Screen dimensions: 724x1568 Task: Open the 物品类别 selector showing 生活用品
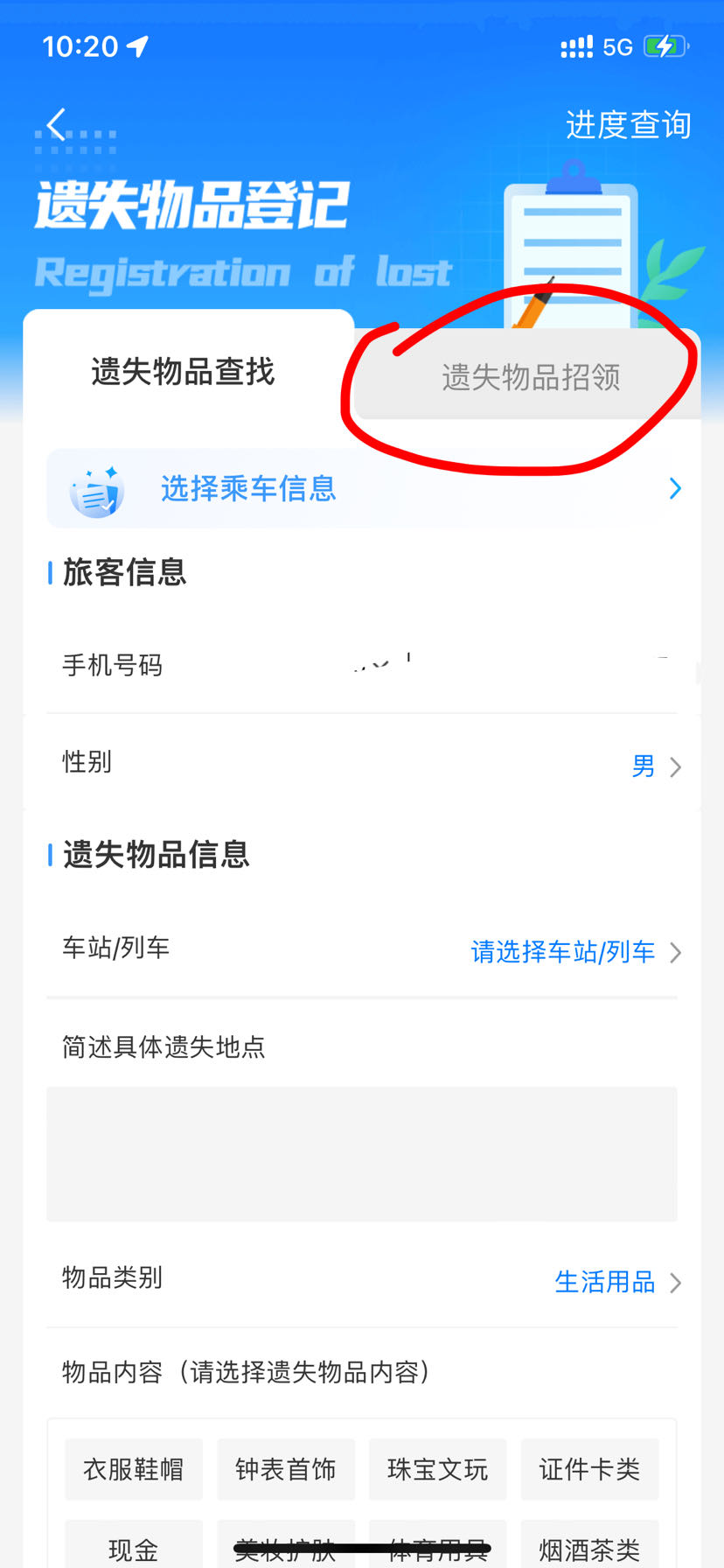click(x=604, y=1283)
